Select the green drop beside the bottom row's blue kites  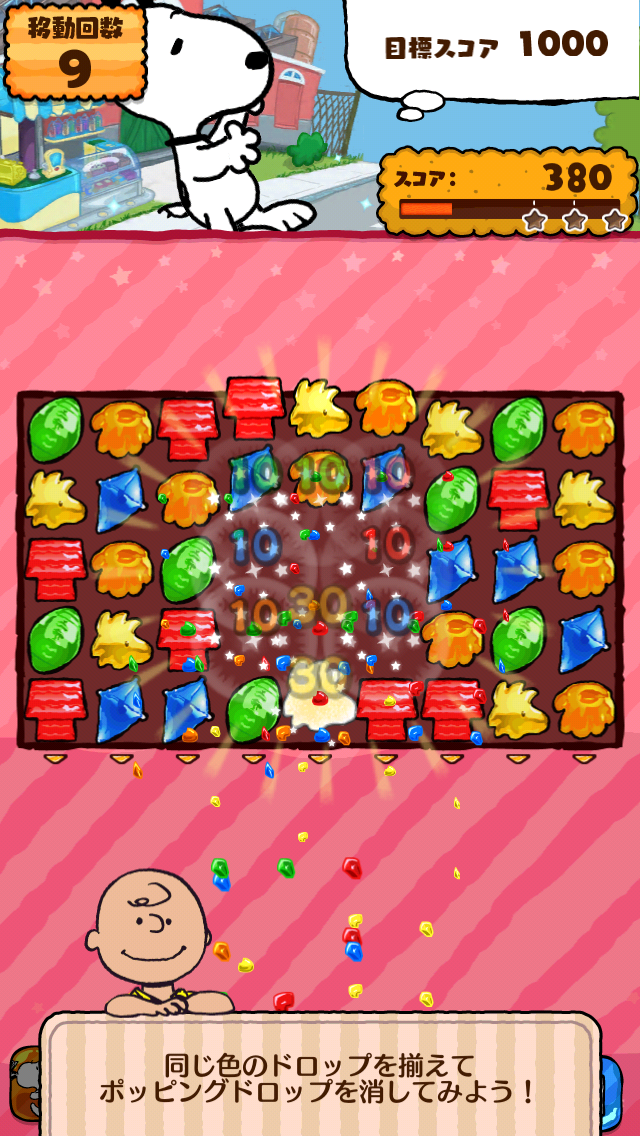tap(254, 706)
